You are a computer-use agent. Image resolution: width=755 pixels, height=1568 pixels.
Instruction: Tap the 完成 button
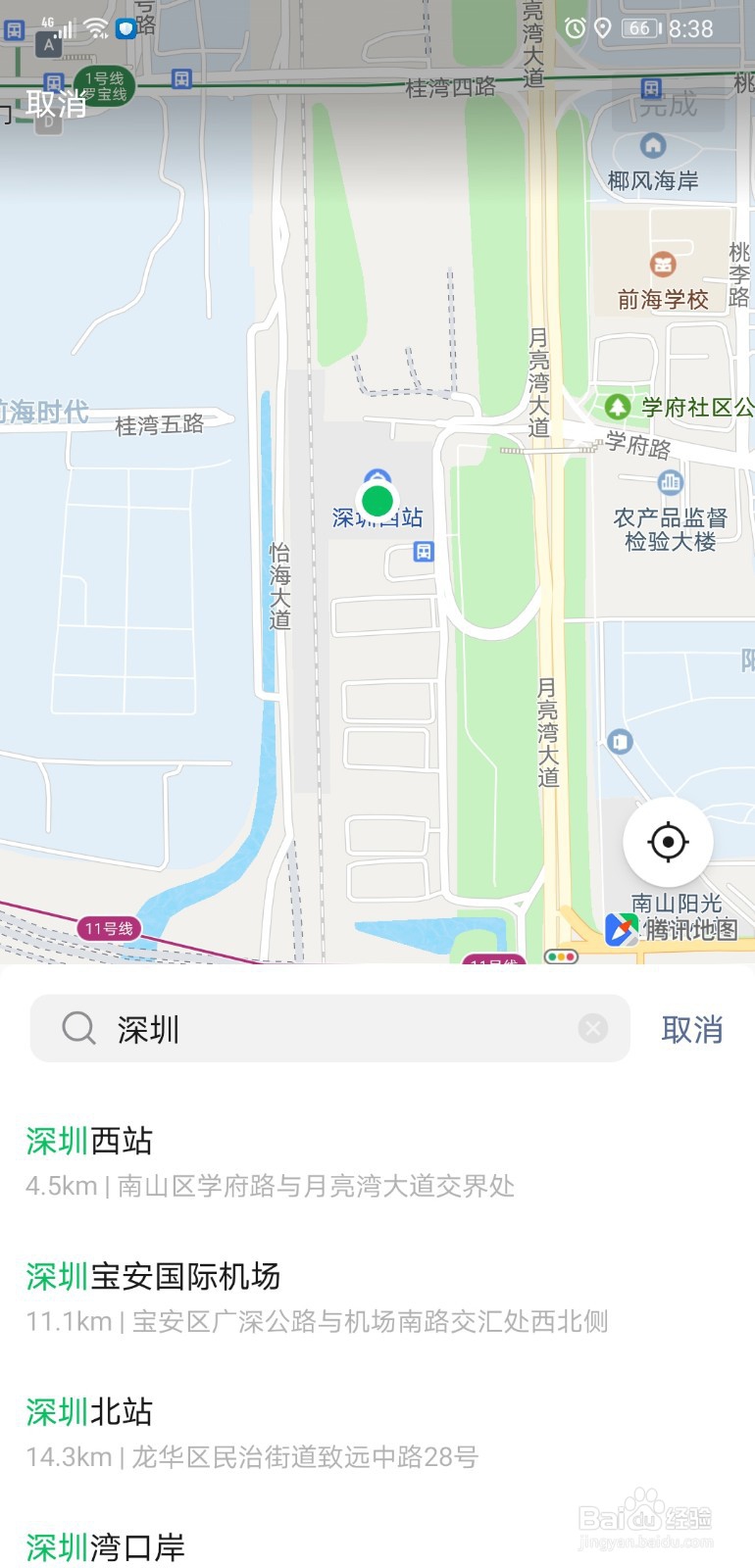tap(669, 104)
